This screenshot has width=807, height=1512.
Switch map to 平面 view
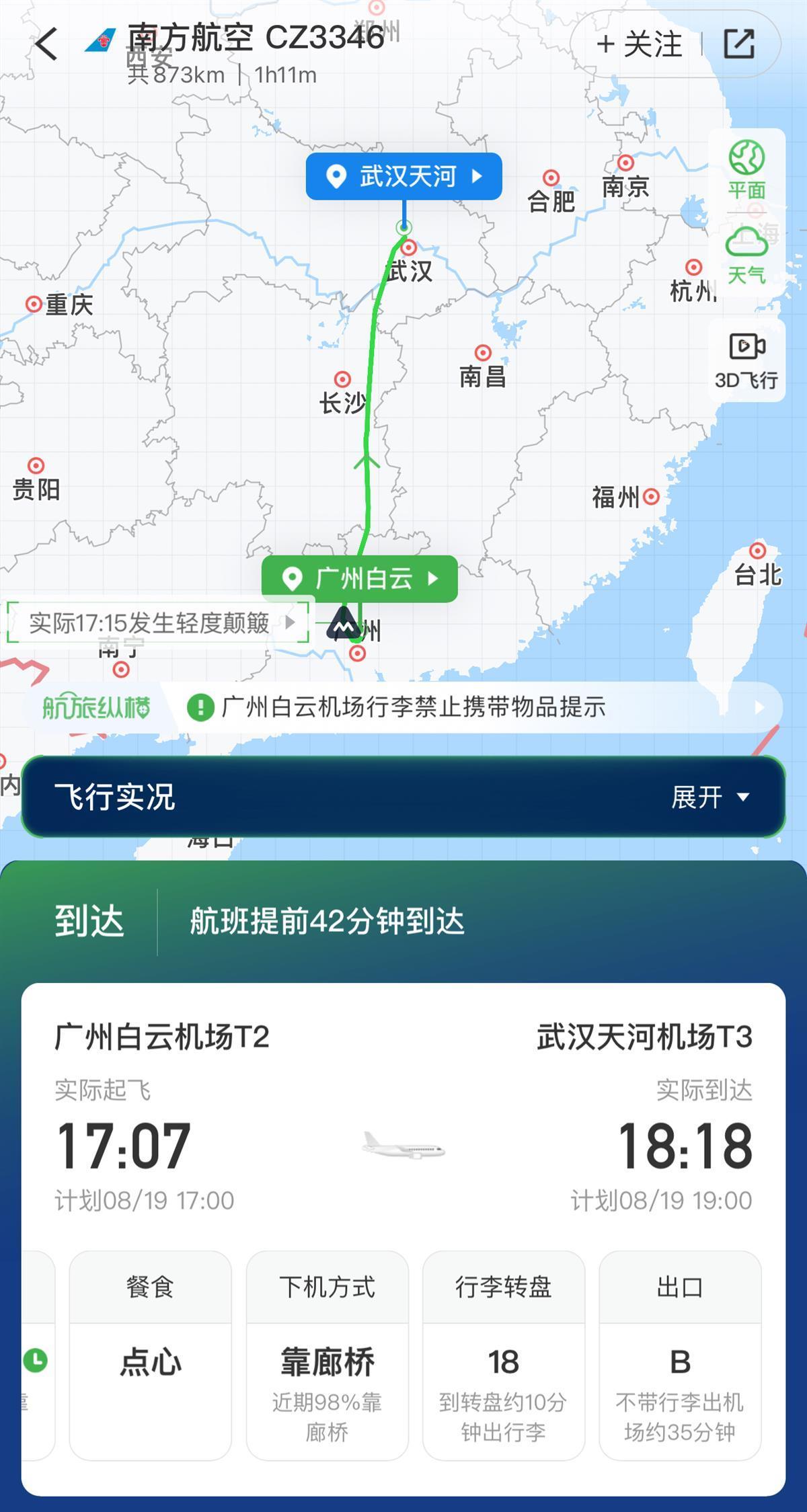746,169
